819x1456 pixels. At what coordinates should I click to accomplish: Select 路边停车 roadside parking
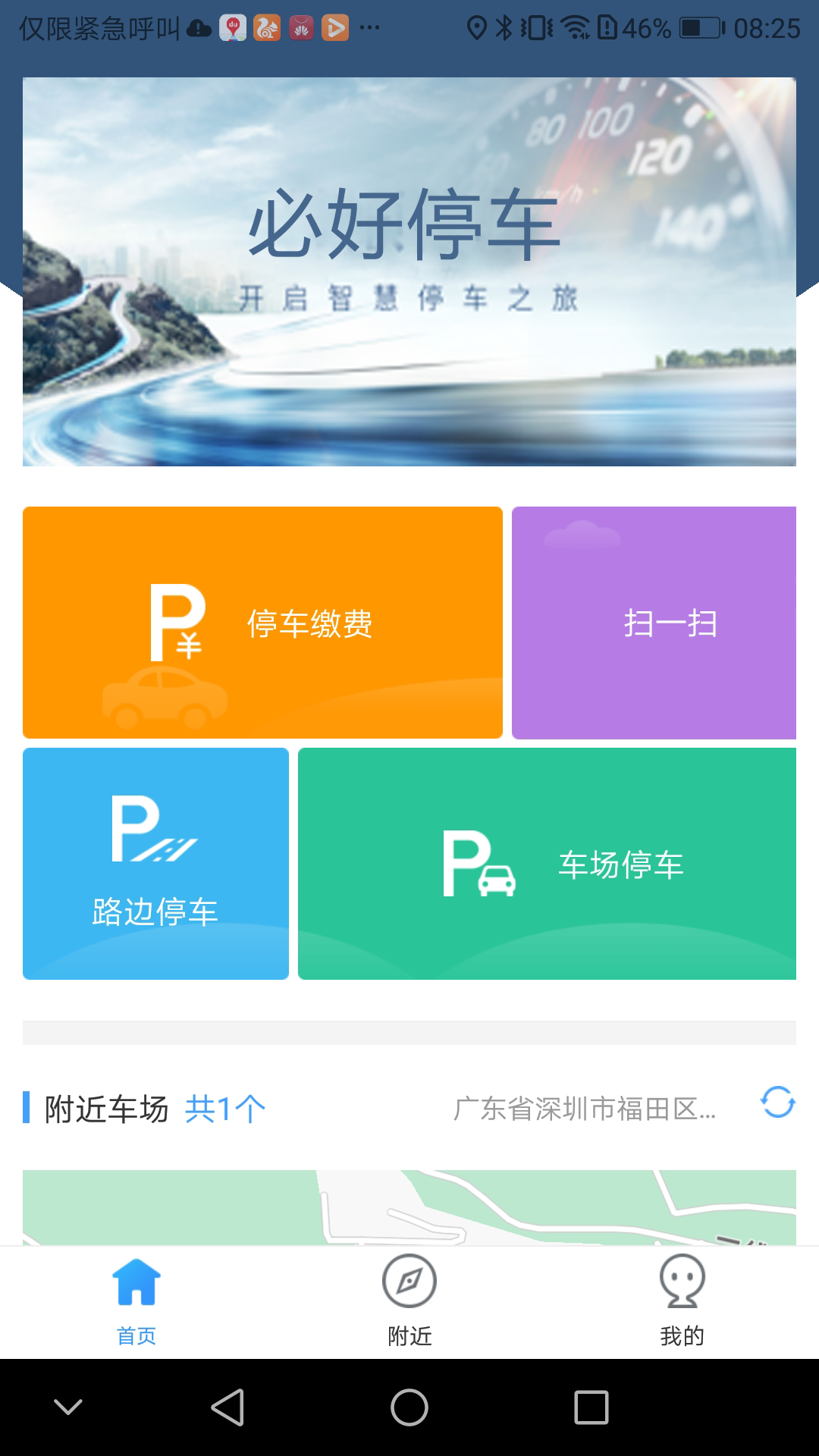click(x=155, y=864)
